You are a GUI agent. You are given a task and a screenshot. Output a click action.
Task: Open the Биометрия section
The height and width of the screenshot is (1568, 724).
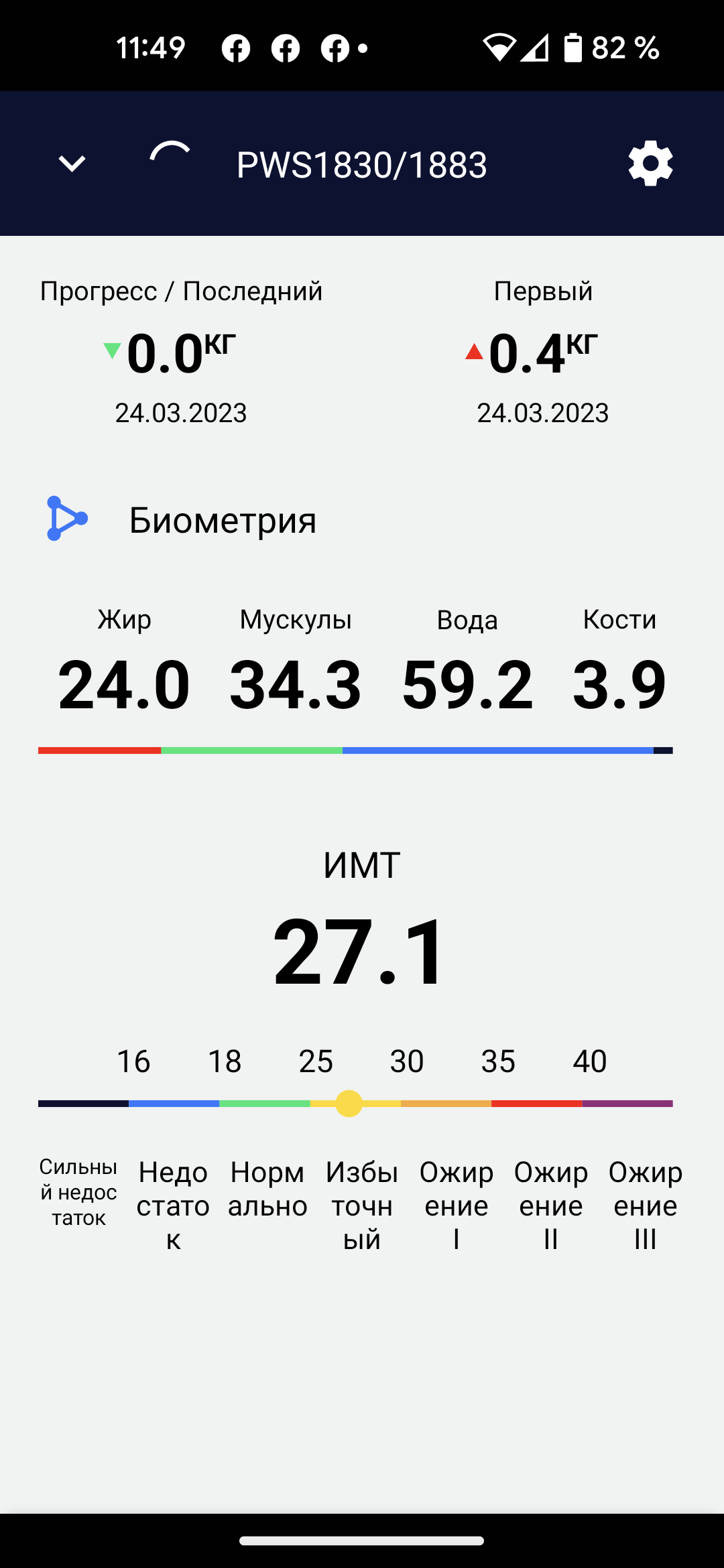(222, 520)
